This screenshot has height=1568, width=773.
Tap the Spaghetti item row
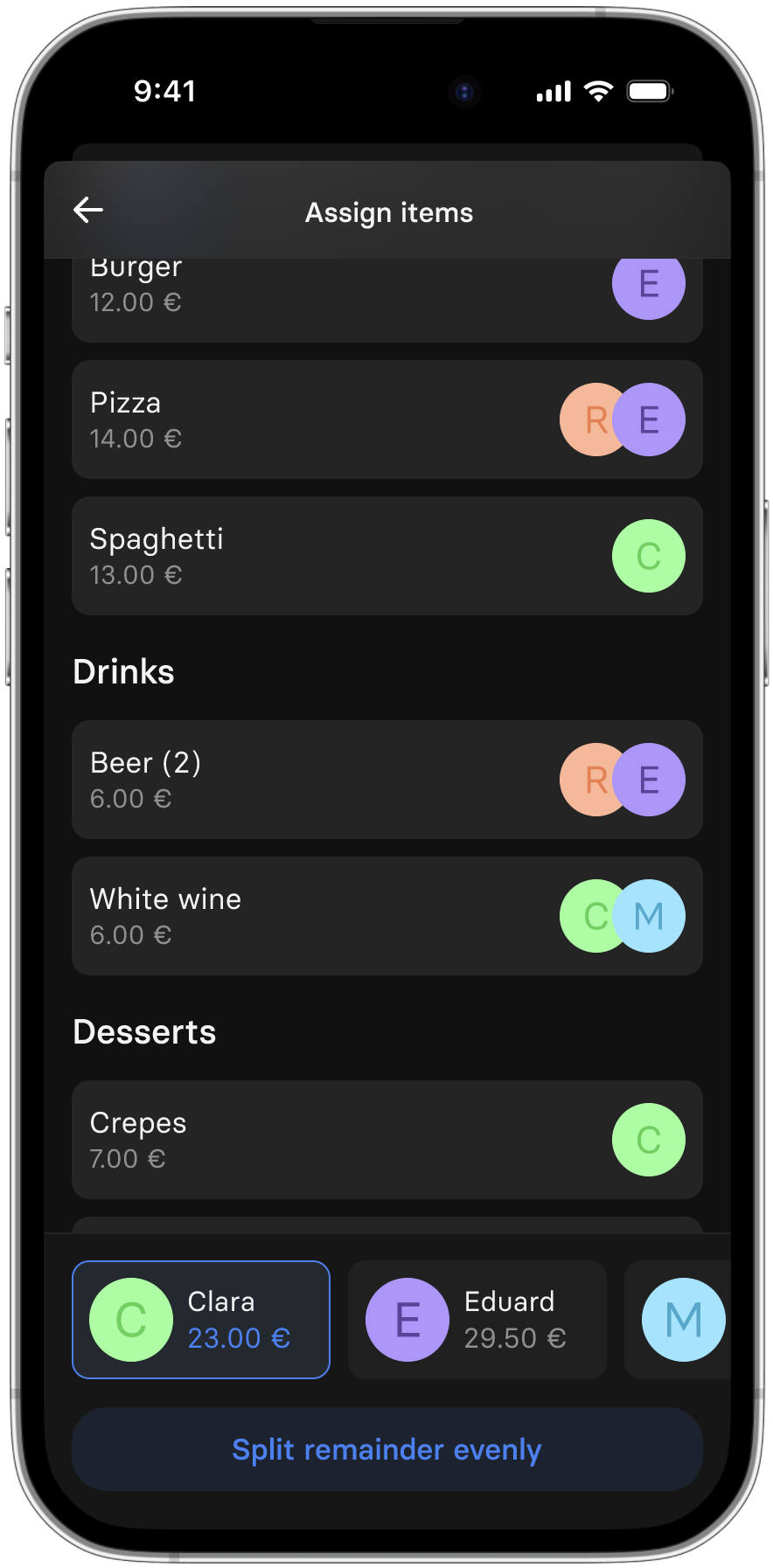pos(386,556)
